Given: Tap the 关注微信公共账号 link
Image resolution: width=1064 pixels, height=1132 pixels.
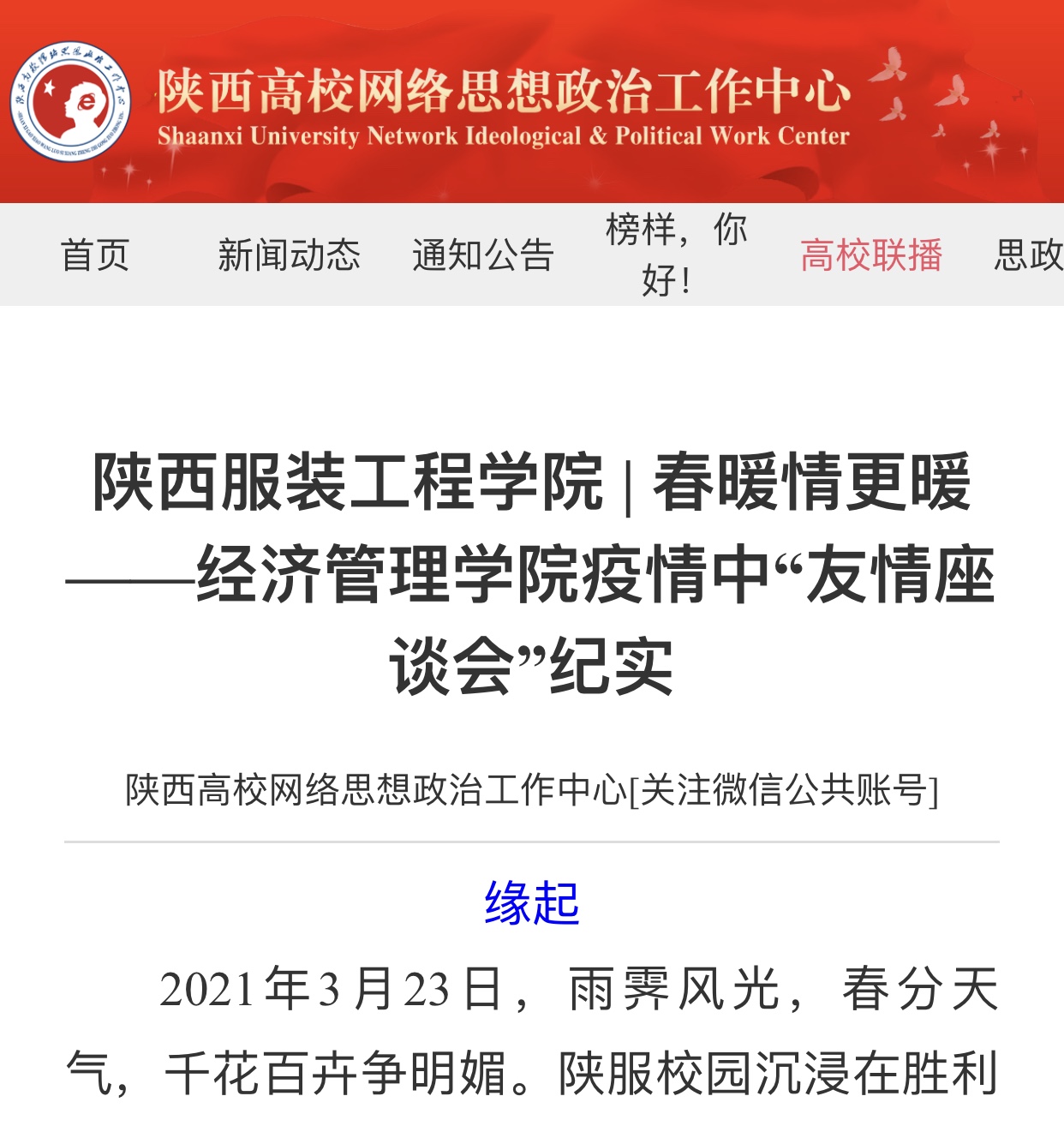Looking at the screenshot, I should (x=785, y=790).
